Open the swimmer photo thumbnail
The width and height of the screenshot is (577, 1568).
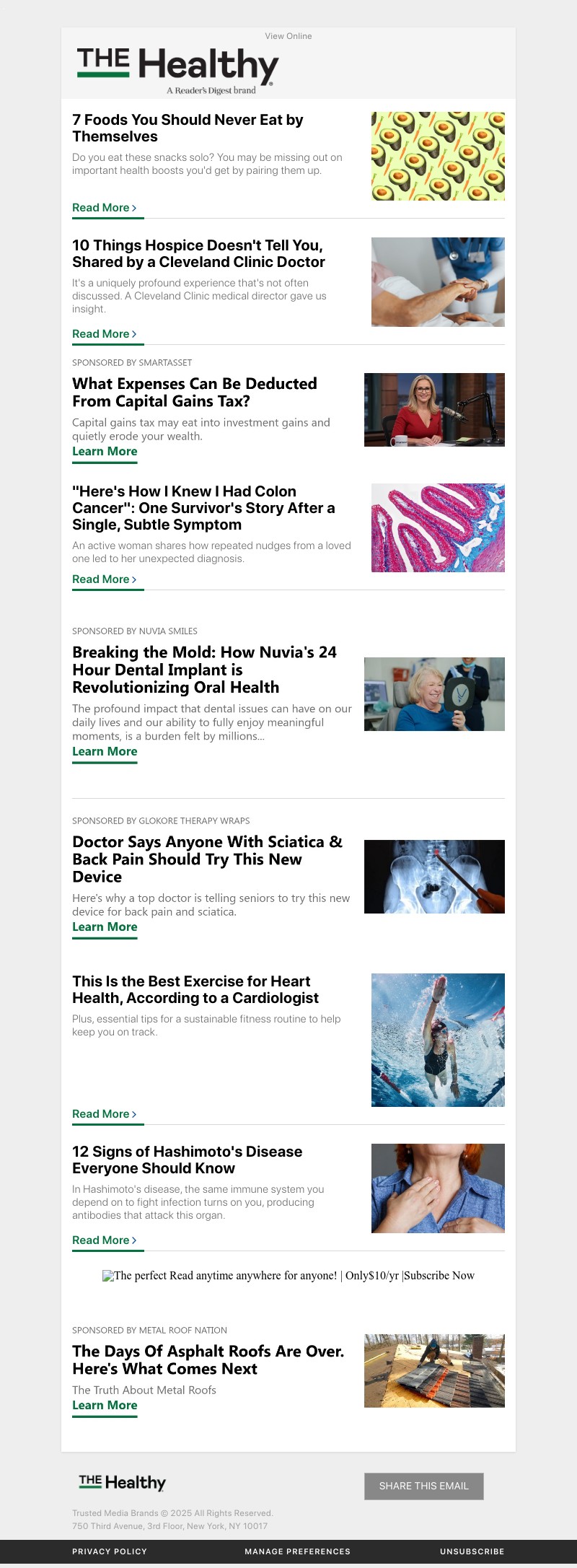438,1040
